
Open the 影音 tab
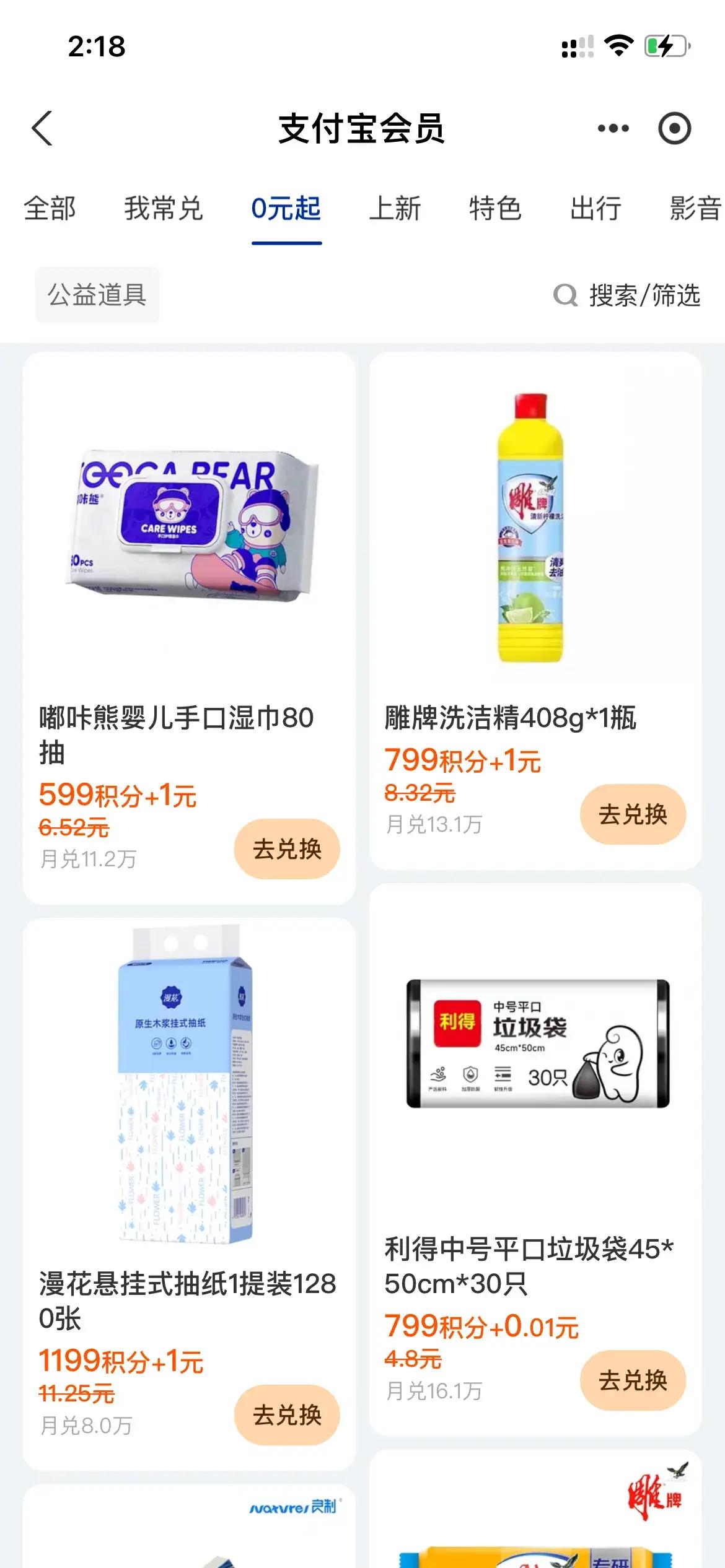[695, 209]
